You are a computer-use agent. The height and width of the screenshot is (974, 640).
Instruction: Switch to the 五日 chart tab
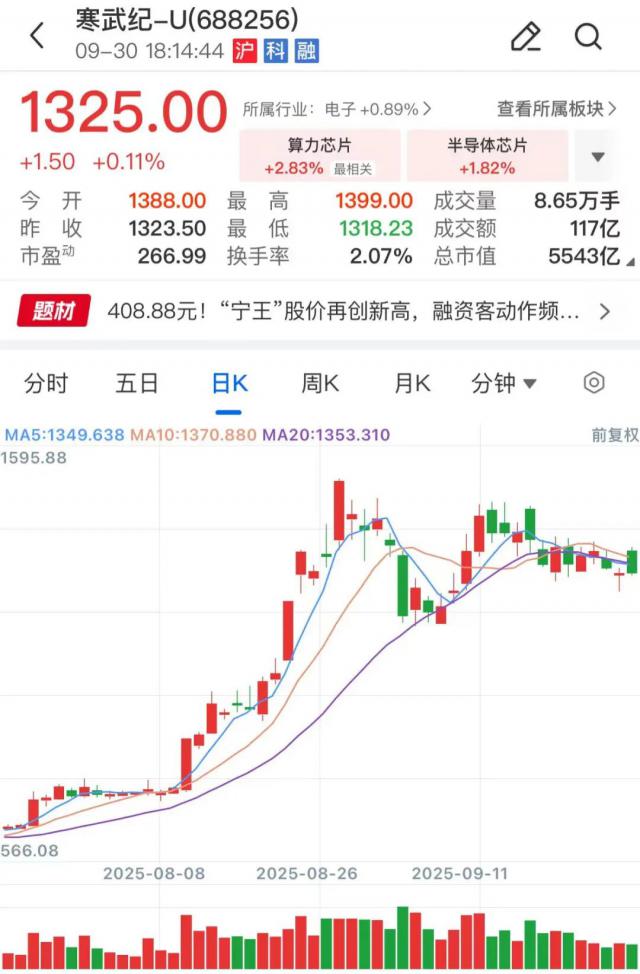[137, 383]
